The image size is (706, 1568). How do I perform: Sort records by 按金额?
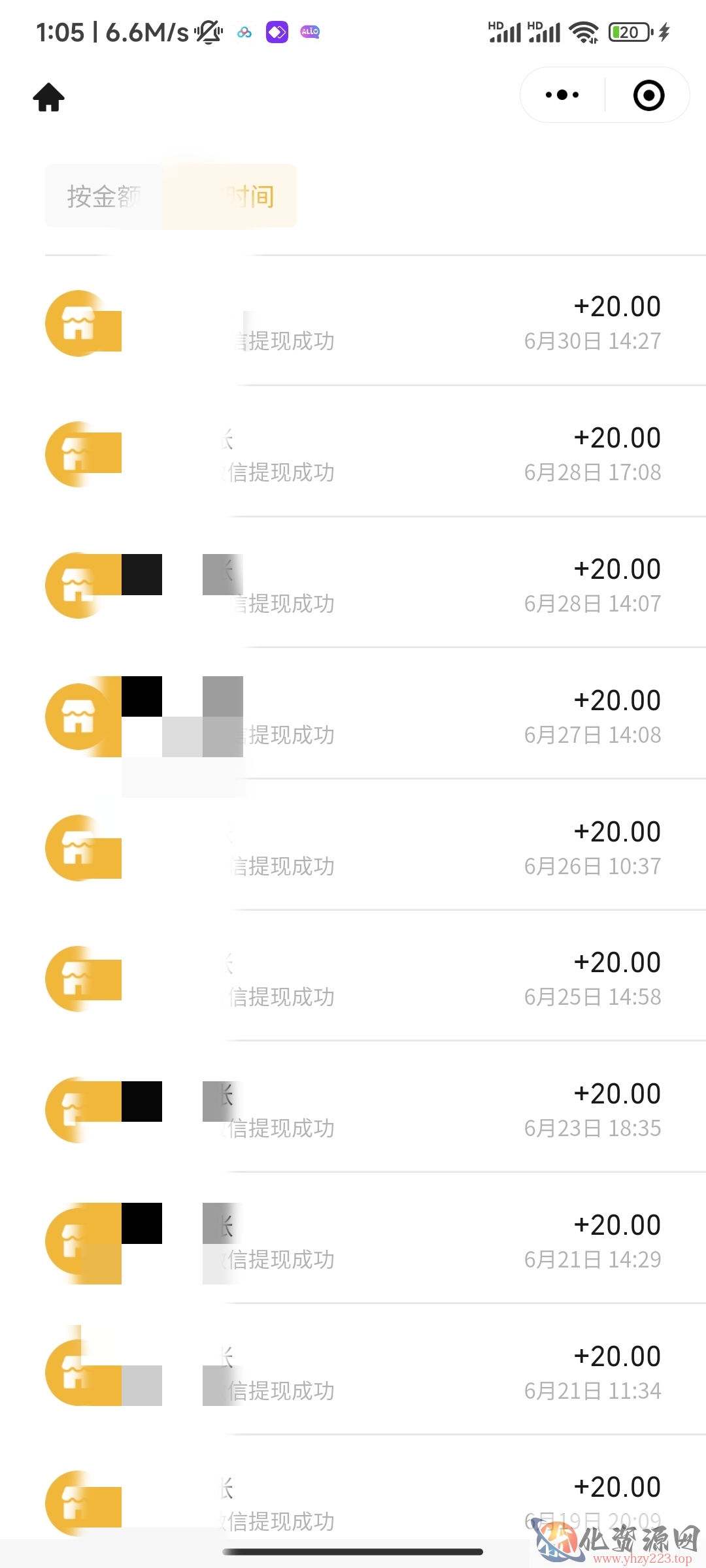click(104, 196)
